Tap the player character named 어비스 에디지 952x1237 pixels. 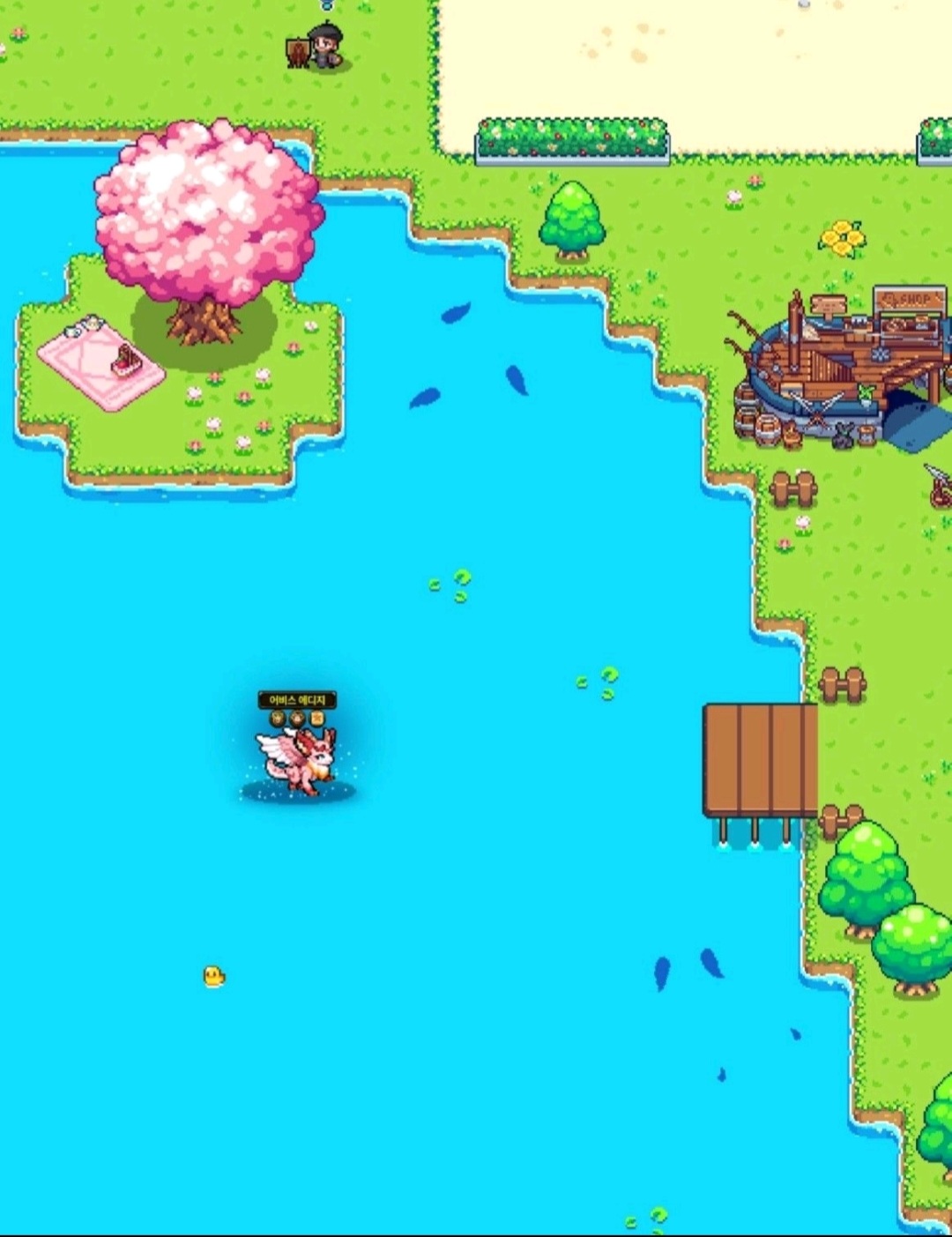pyautogui.click(x=297, y=760)
